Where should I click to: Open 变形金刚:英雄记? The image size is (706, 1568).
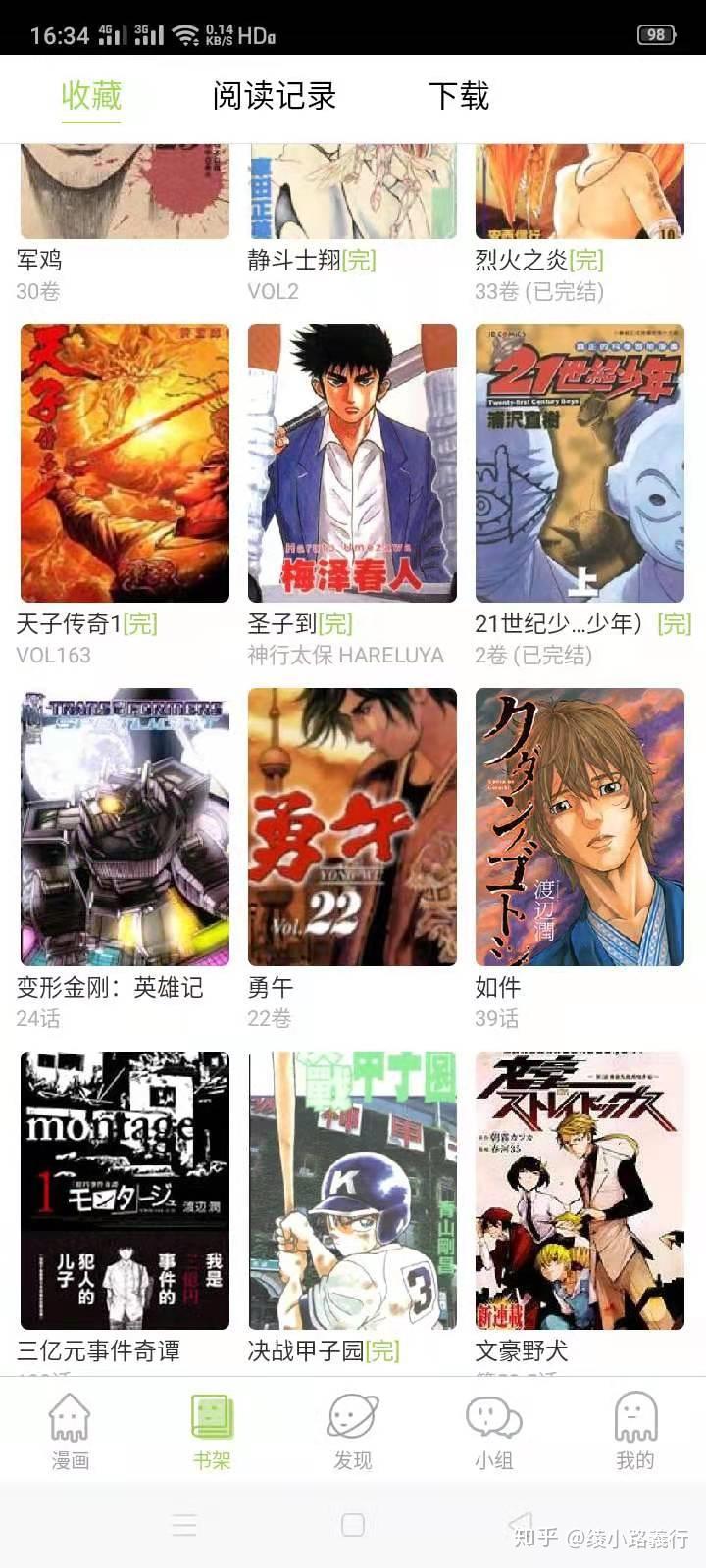click(x=125, y=827)
